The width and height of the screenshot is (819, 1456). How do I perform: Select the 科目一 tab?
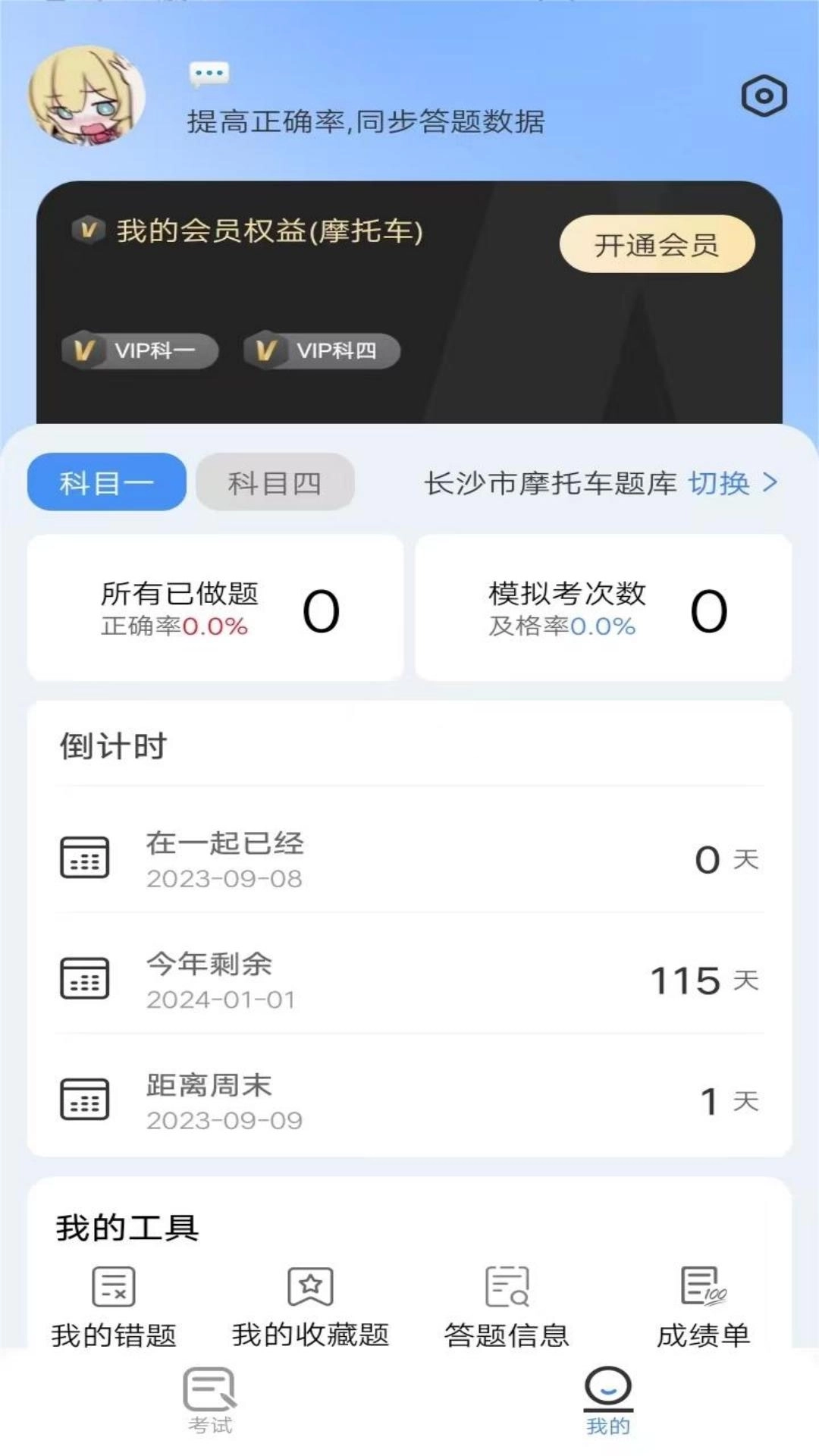tap(106, 482)
